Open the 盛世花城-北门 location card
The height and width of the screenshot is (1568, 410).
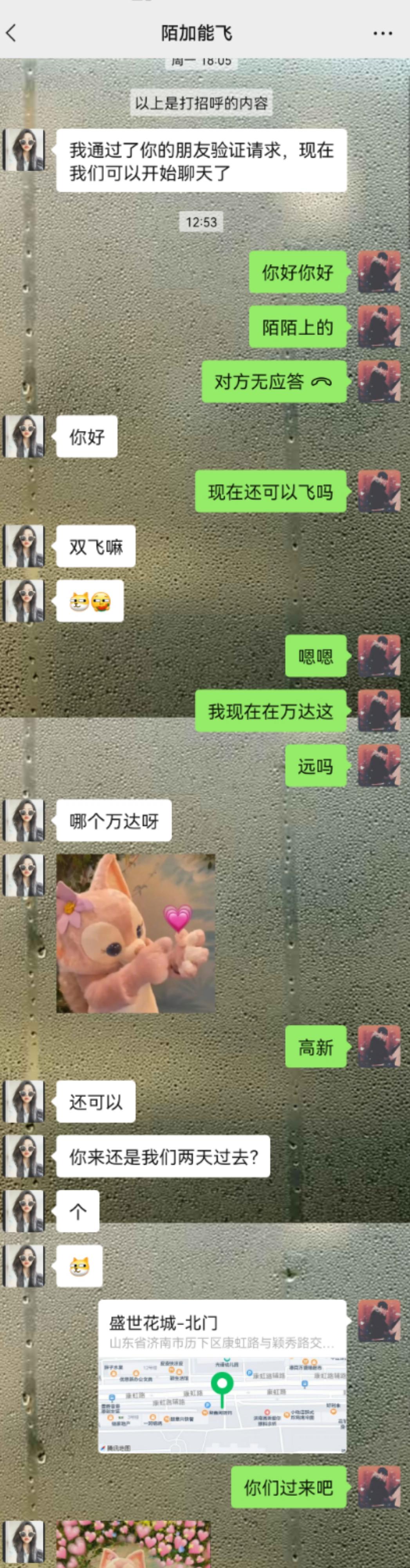coord(222,1376)
